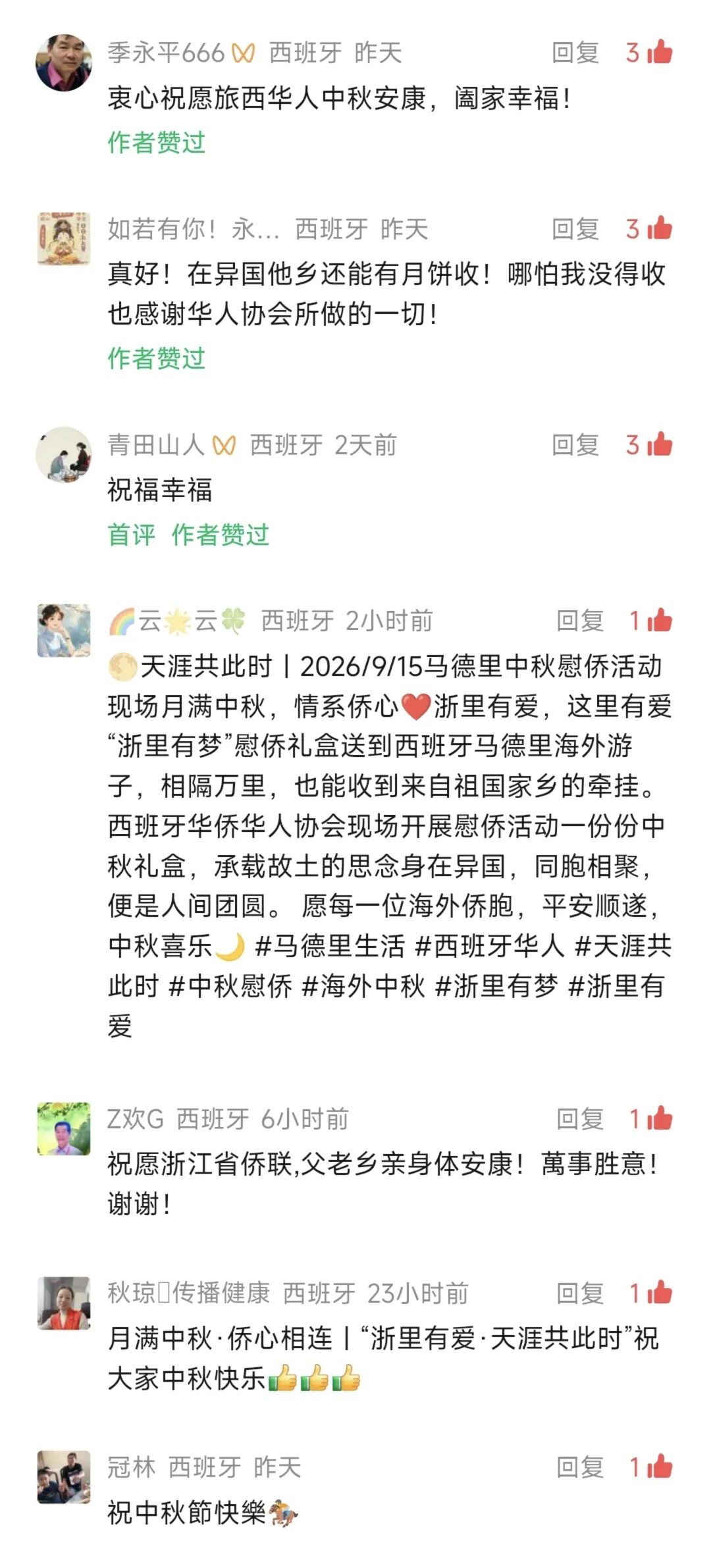Open 青田山人's profile avatar
The width and height of the screenshot is (711, 1568).
click(64, 455)
